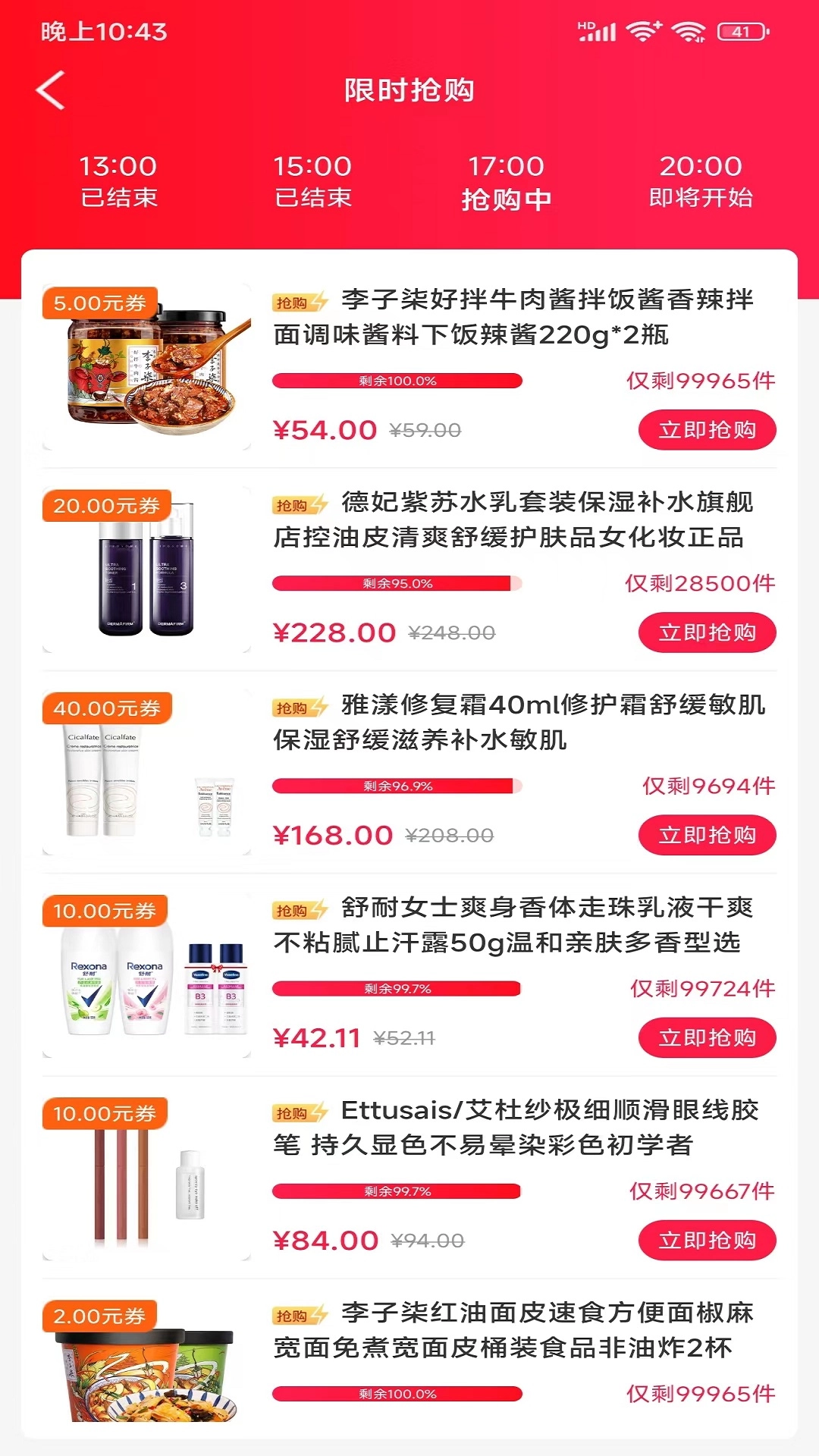Screen dimensions: 819x1456
Task: Go back from the 限时抢购 page
Action: (51, 90)
